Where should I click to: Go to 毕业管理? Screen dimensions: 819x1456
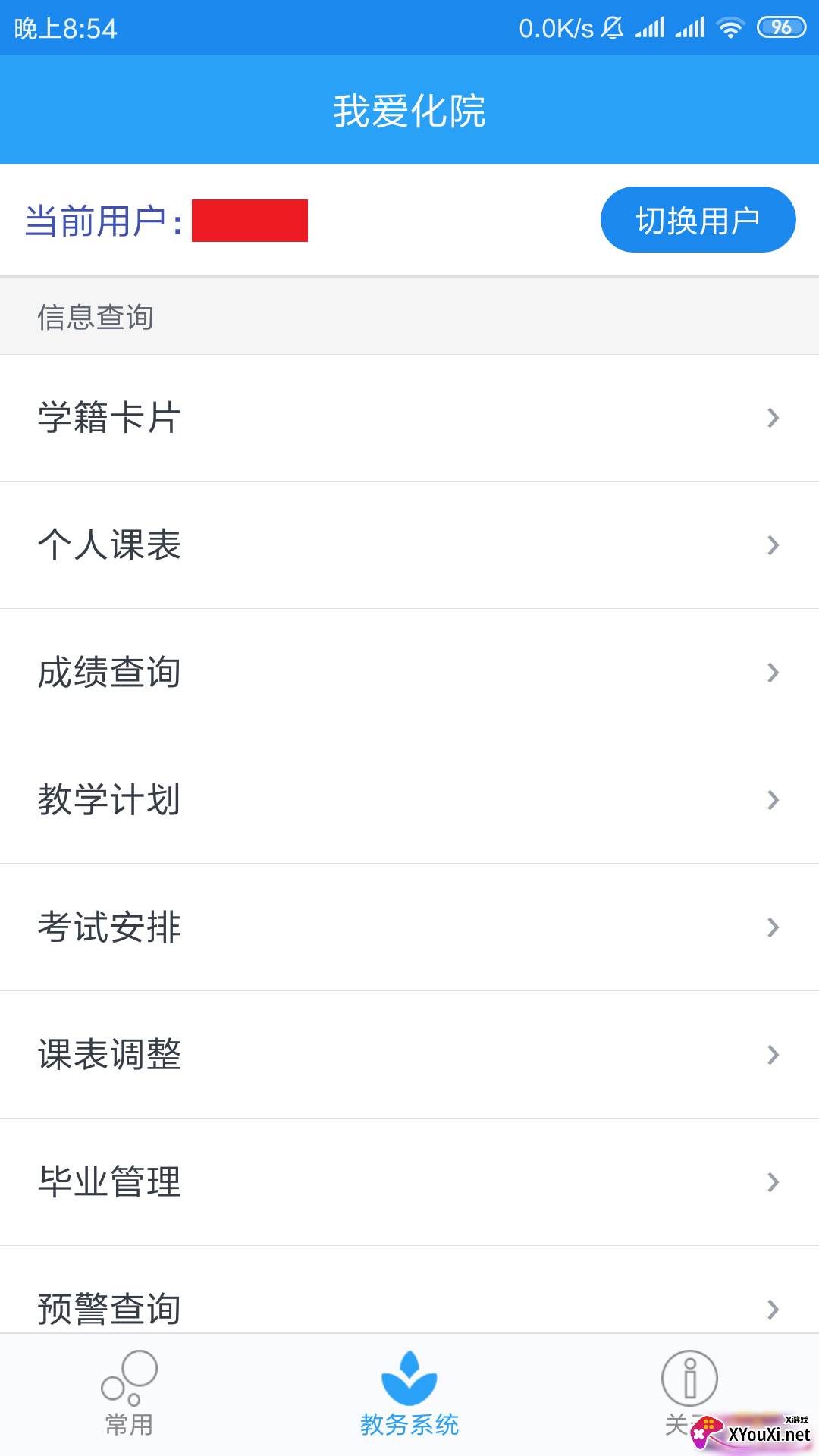(409, 1182)
